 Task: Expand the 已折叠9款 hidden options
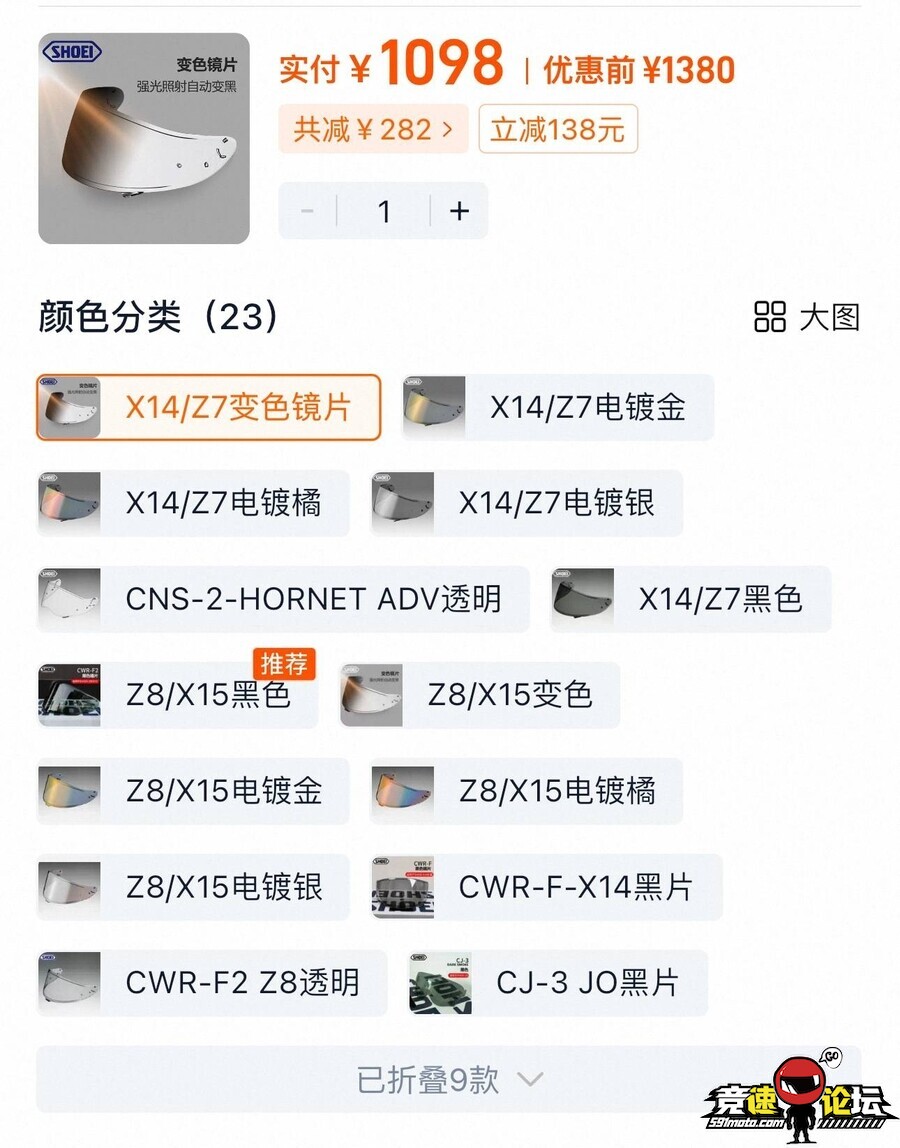448,1079
